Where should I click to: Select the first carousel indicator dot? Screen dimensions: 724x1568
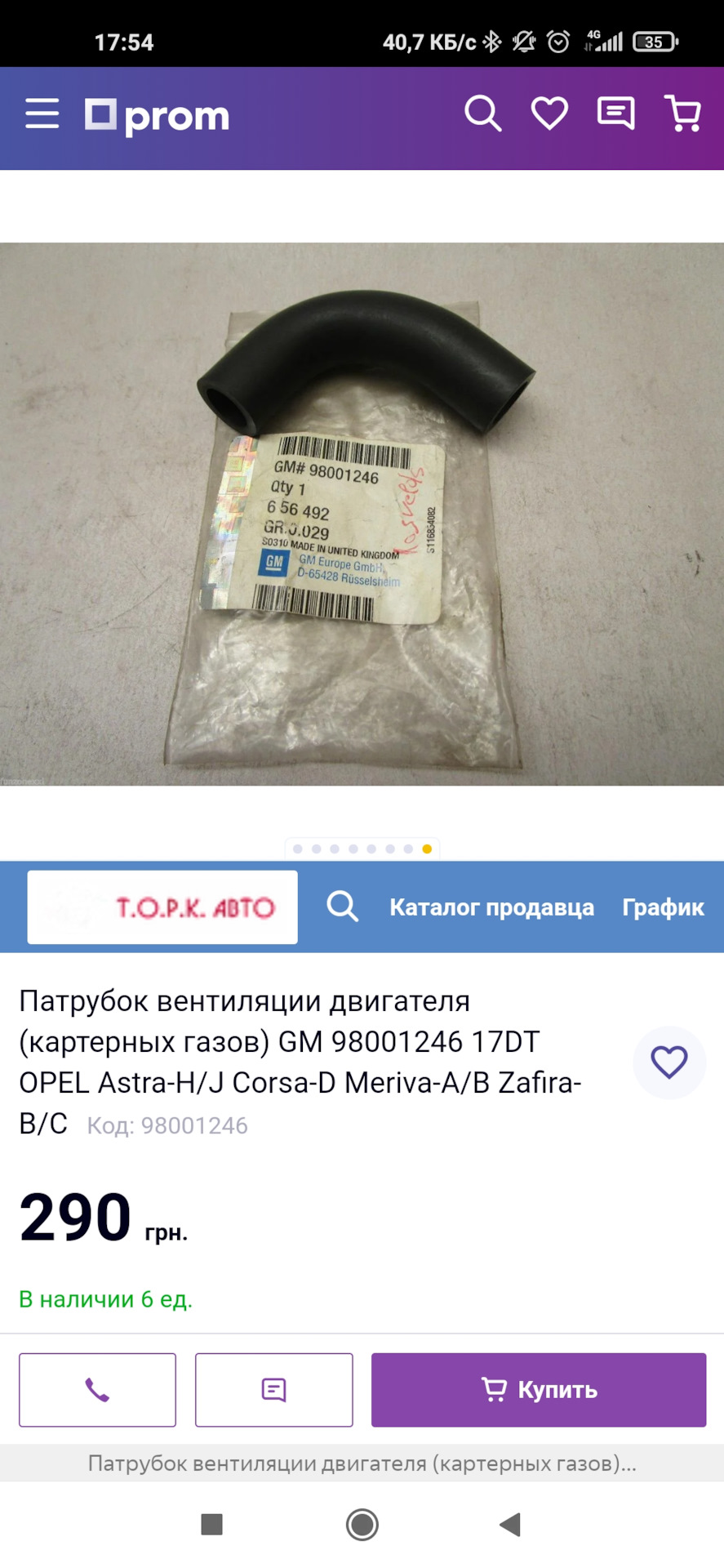tap(298, 849)
